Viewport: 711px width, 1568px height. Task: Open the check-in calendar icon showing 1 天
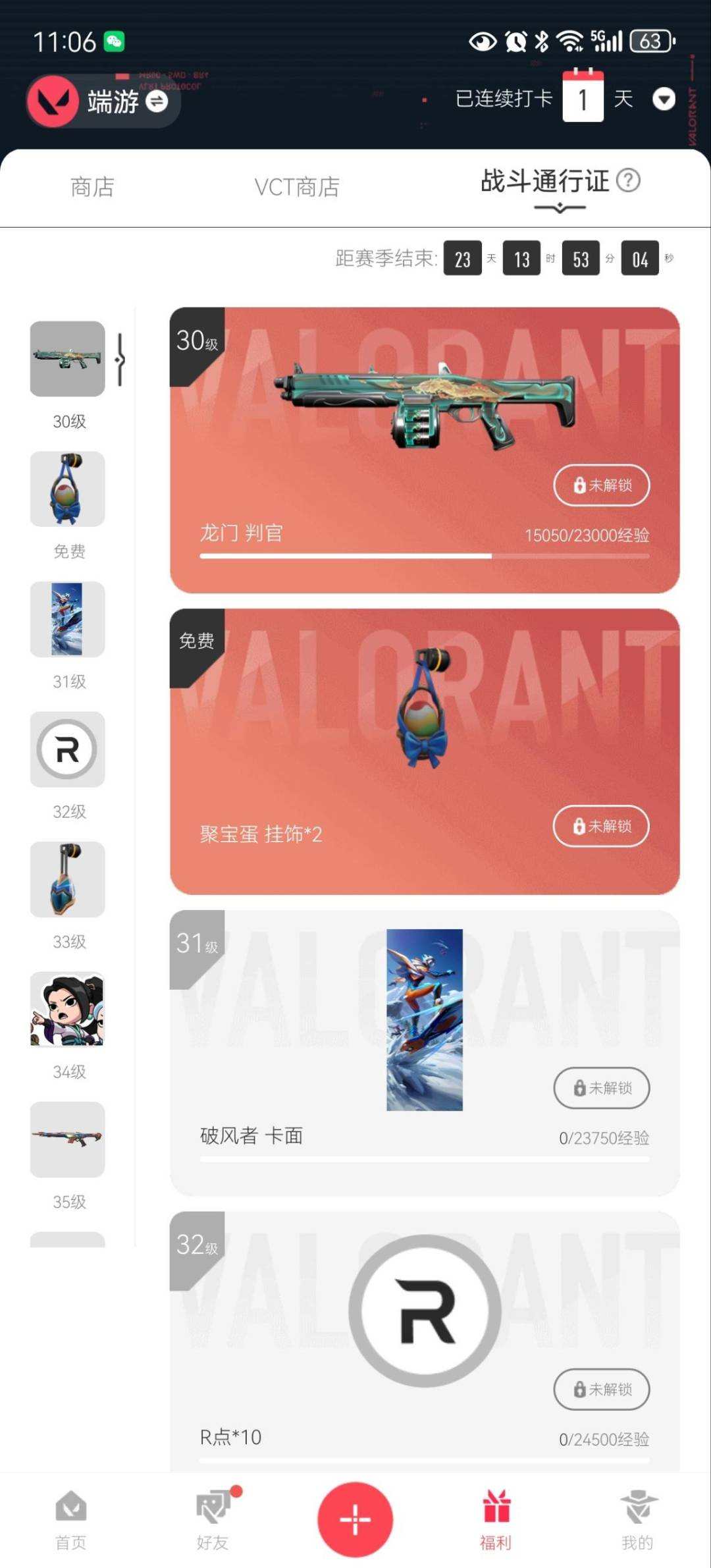pyautogui.click(x=583, y=98)
